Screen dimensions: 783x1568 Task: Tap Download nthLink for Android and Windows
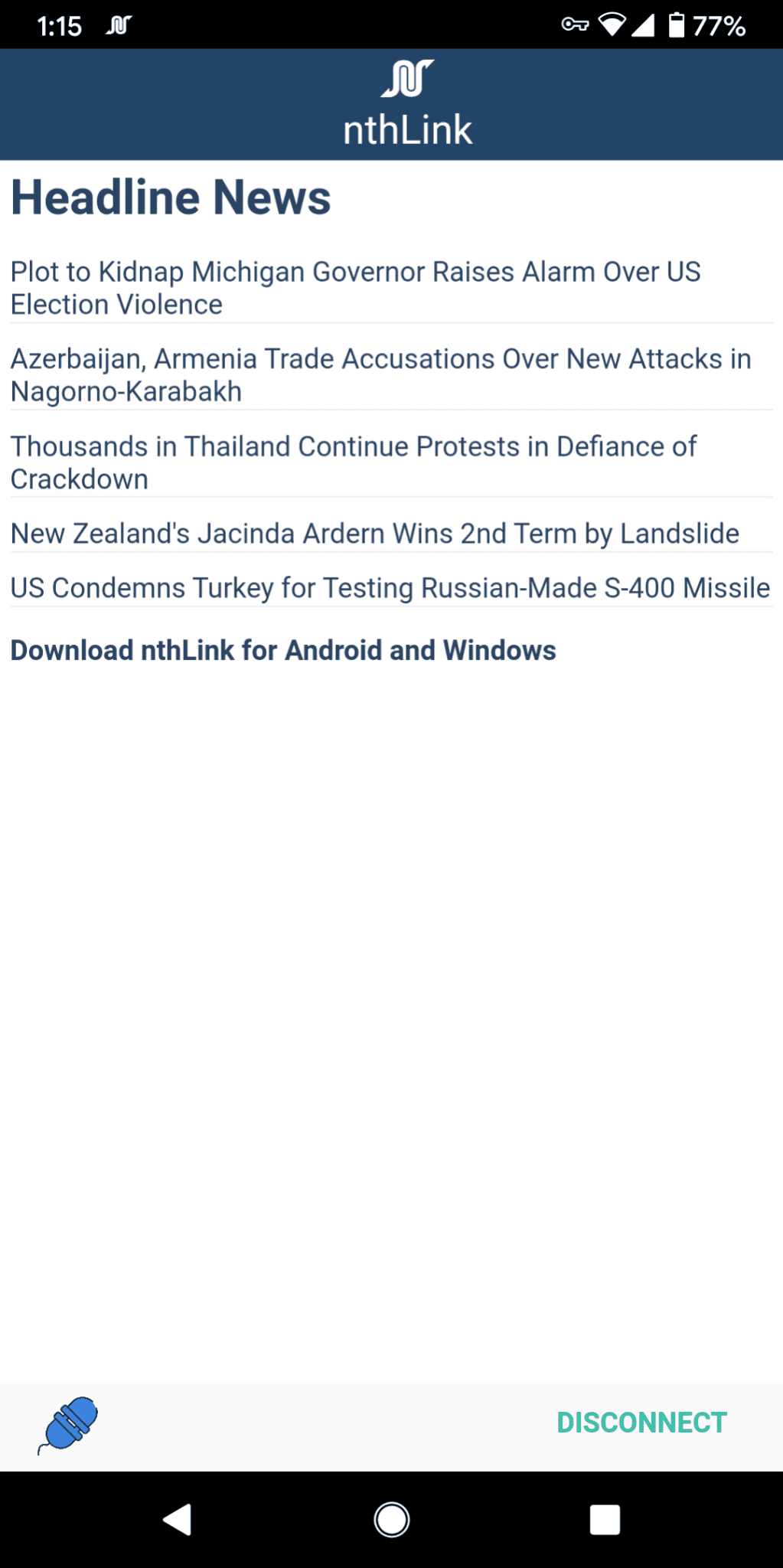point(283,651)
